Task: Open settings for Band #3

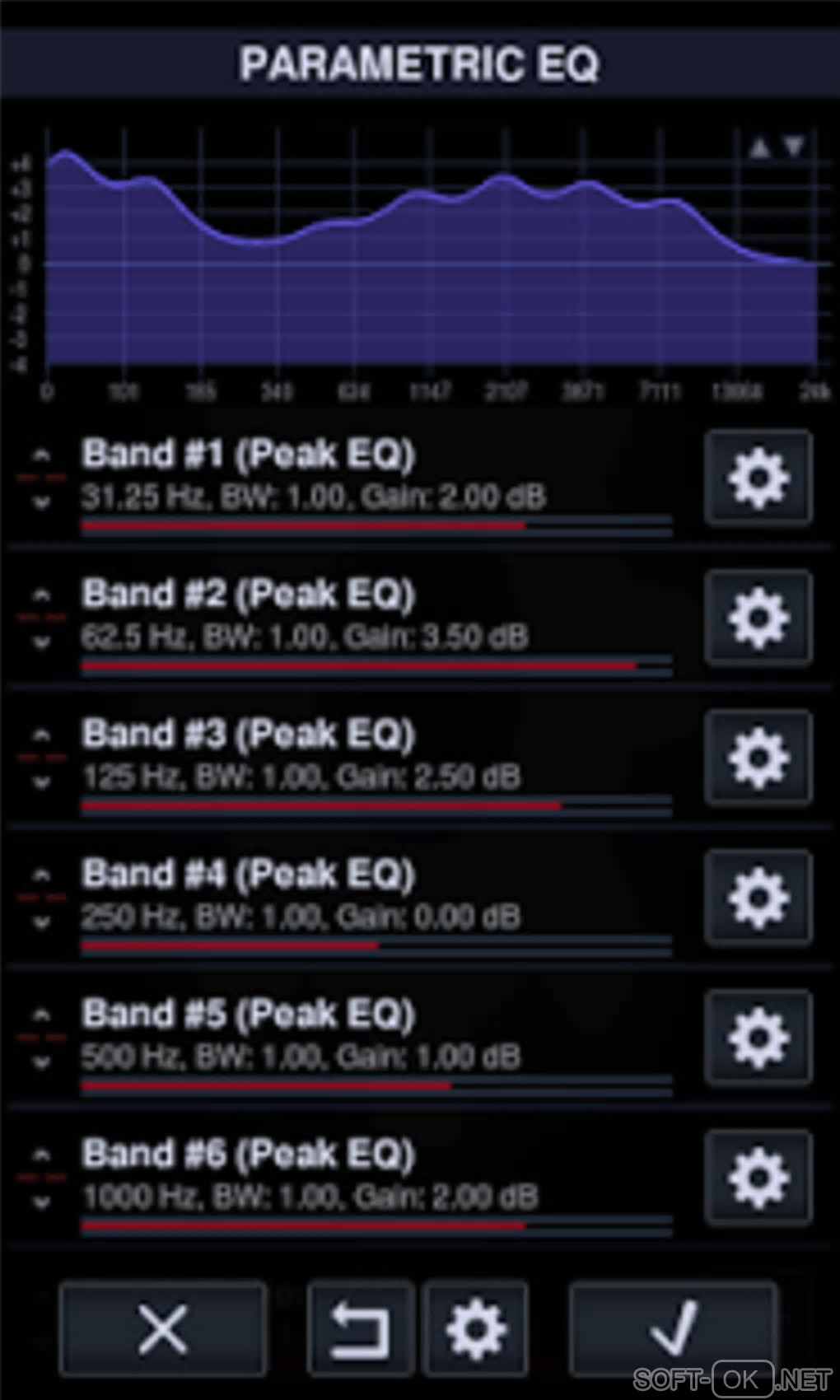Action: (758, 758)
